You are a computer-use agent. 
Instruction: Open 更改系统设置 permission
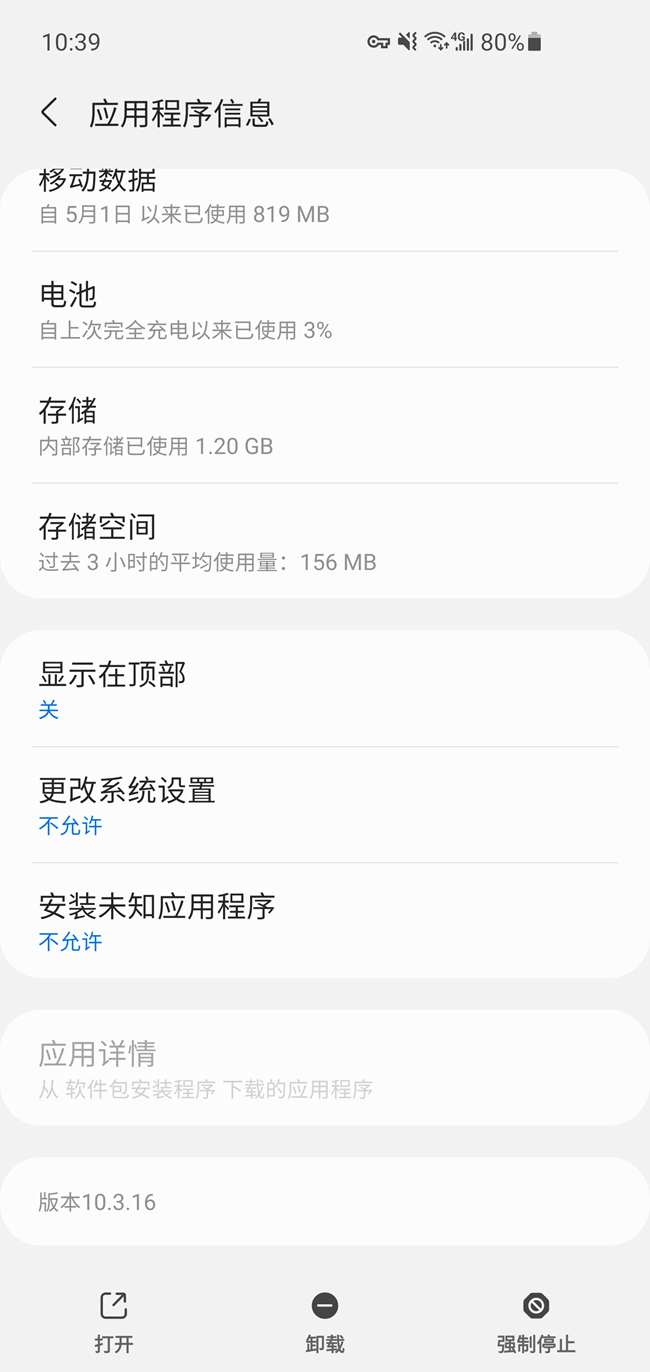pos(325,806)
